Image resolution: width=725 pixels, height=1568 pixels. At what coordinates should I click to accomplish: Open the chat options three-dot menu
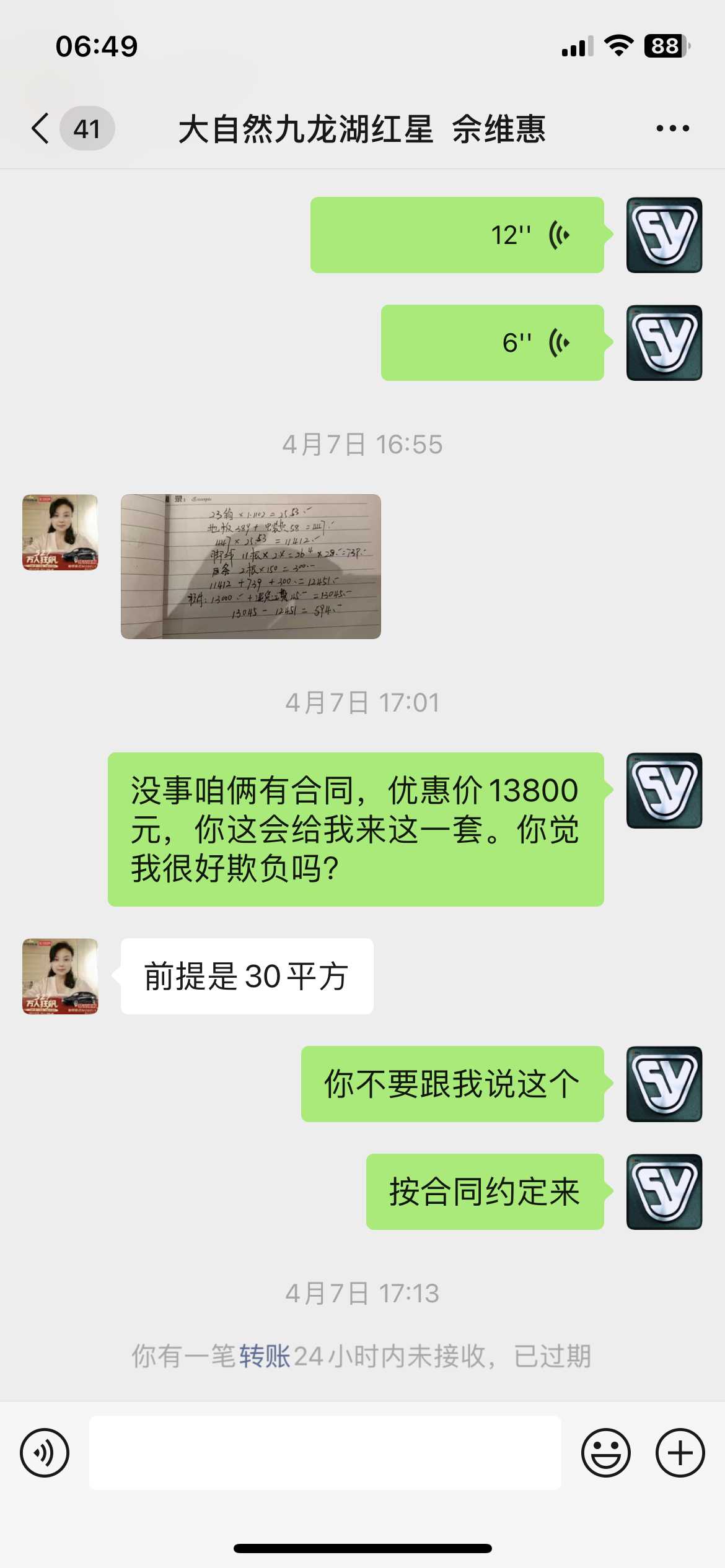click(x=672, y=129)
